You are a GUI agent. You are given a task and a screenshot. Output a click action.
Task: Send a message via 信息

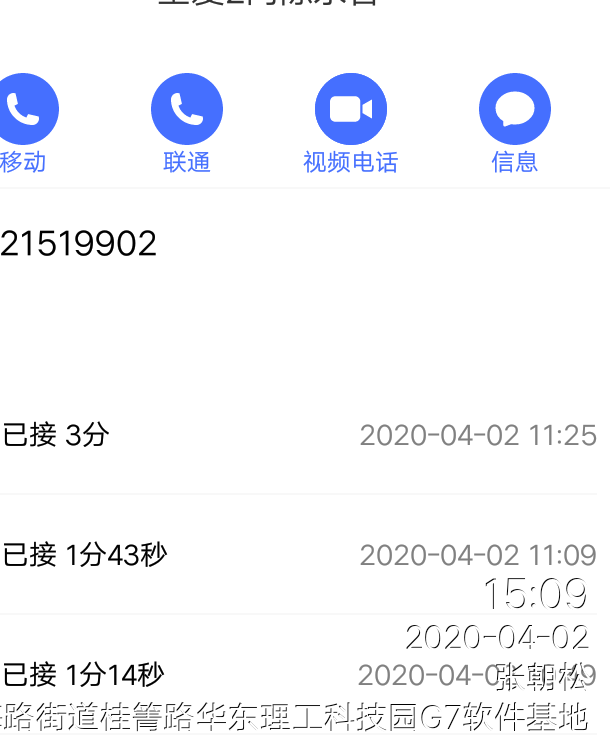click(515, 109)
